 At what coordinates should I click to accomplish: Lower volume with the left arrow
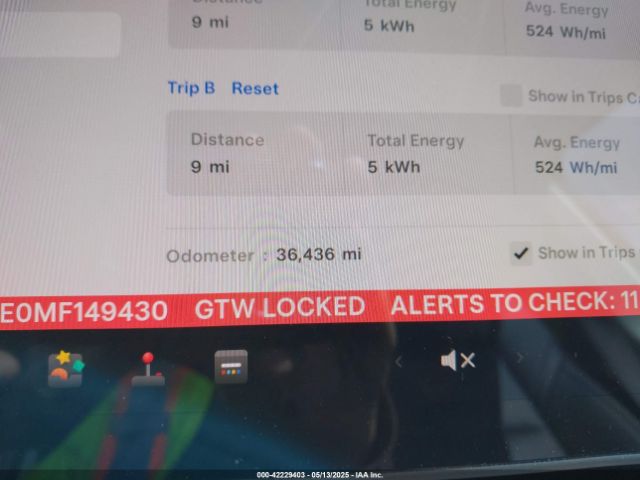[399, 361]
